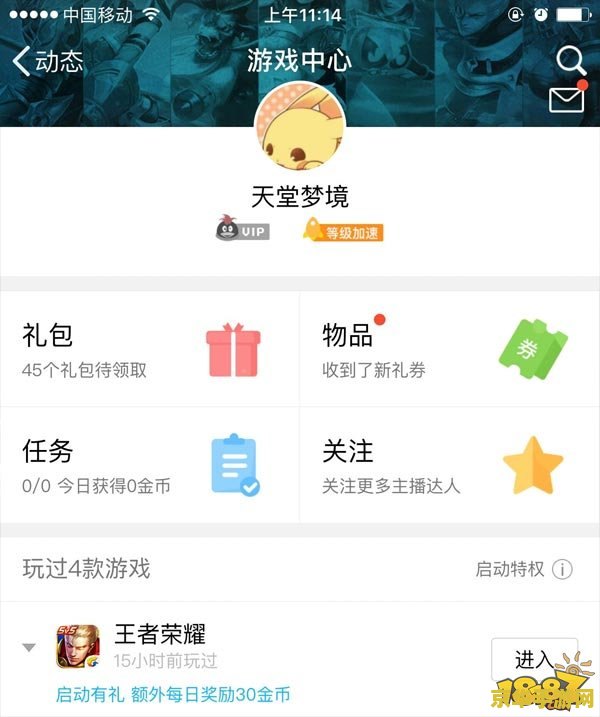Go back to 动态

pyautogui.click(x=47, y=60)
